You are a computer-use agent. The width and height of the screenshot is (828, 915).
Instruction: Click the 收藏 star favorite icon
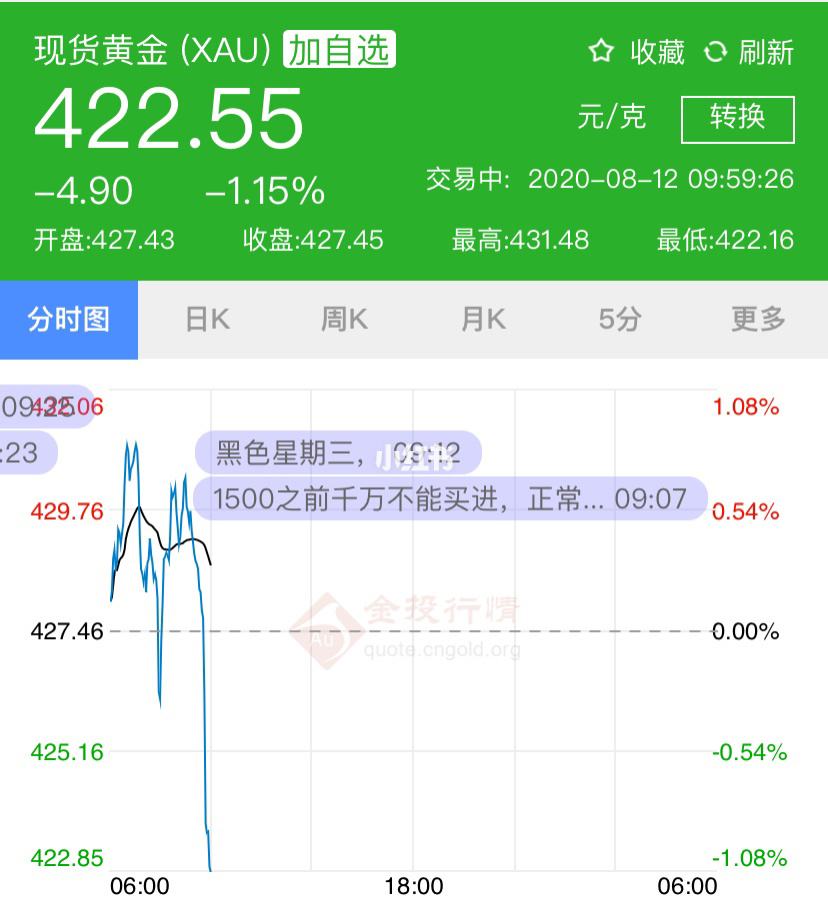[599, 52]
